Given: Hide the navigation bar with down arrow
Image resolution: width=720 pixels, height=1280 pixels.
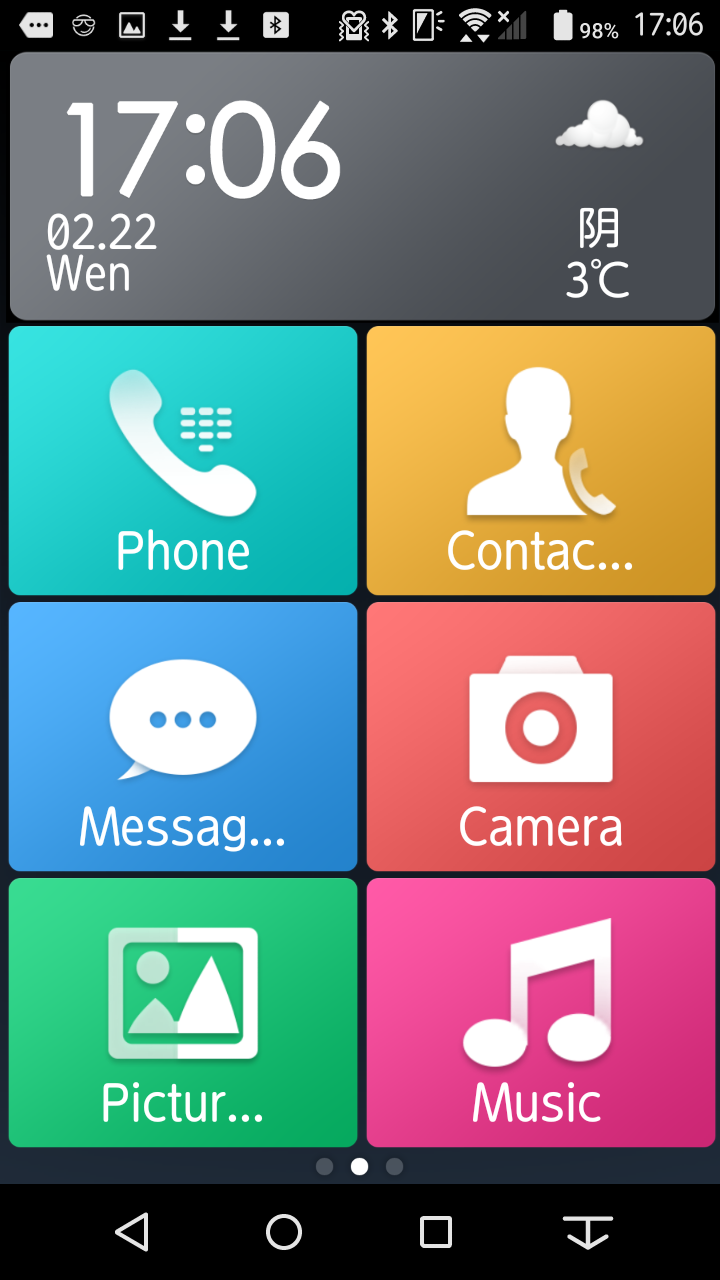Looking at the screenshot, I should click(x=588, y=1232).
